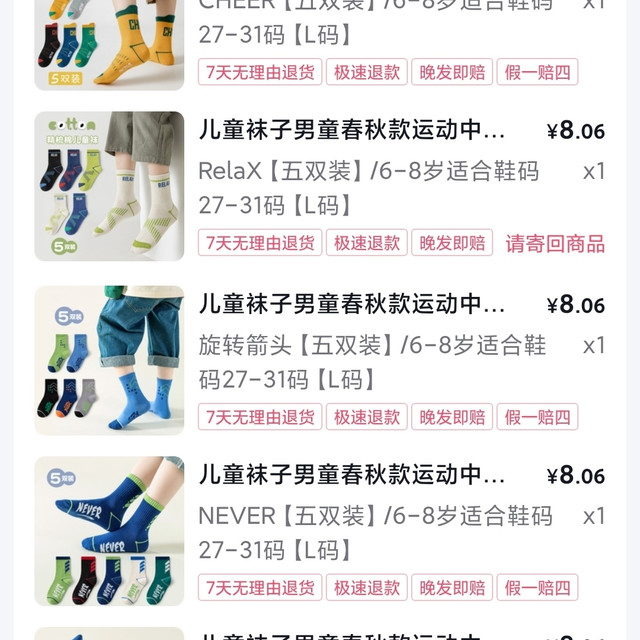Open the RelaX five-pair socks item
Viewport: 640px width, 640px height.
pos(352,131)
